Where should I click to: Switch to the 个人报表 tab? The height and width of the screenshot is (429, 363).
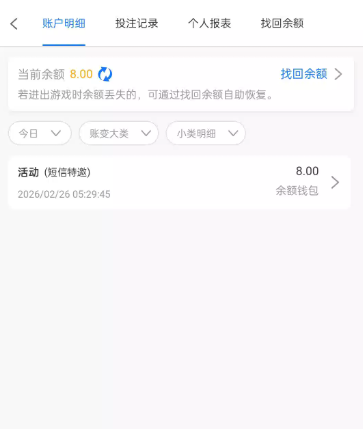(209, 24)
